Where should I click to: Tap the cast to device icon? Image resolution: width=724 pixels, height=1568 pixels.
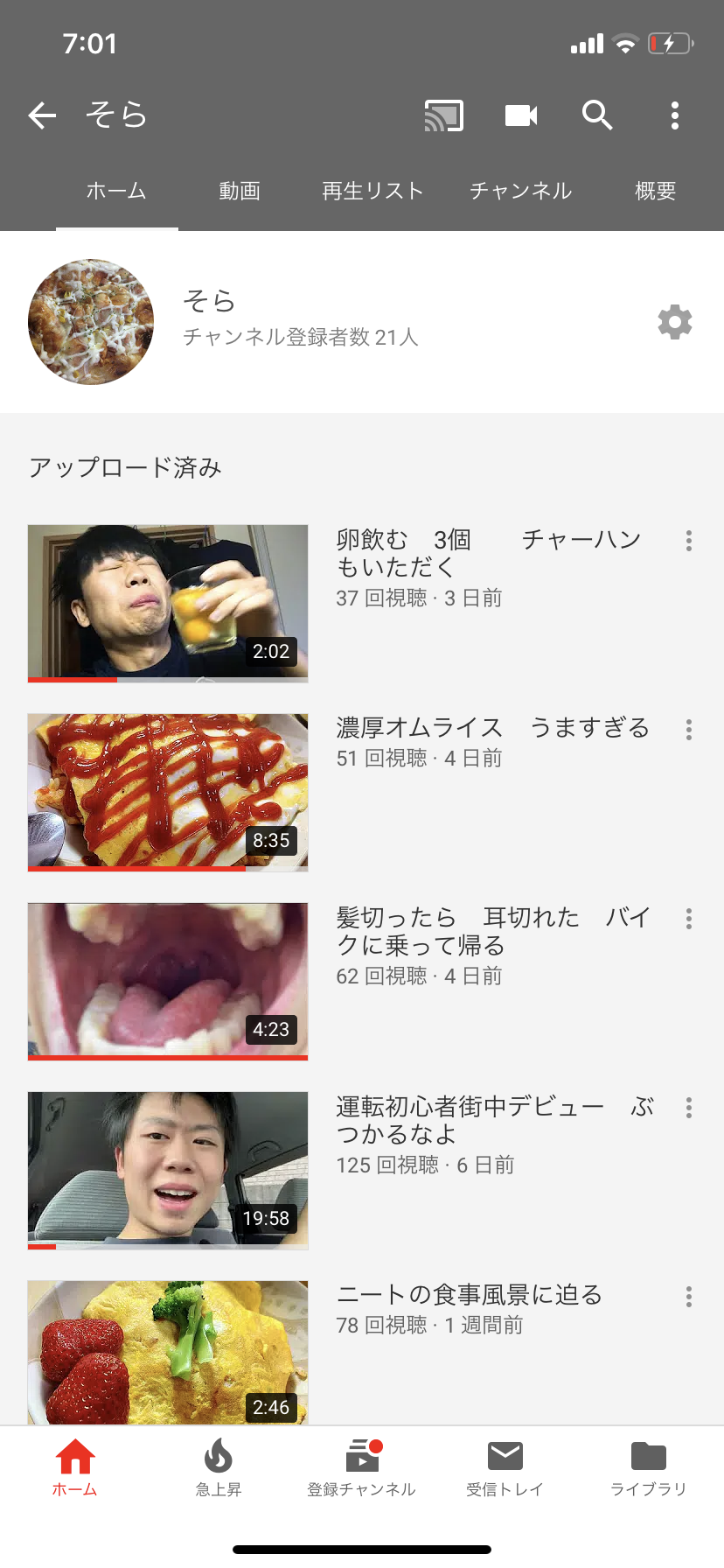[444, 115]
